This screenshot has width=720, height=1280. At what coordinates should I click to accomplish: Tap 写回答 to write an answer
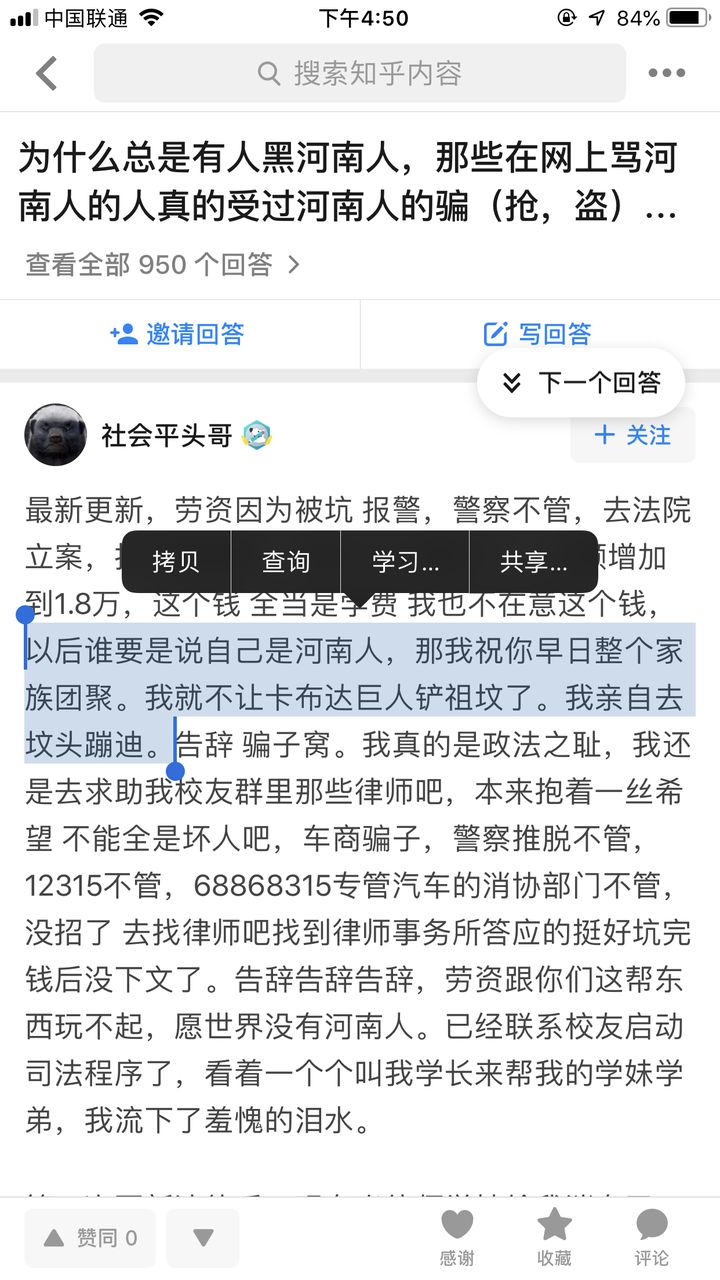pos(538,334)
